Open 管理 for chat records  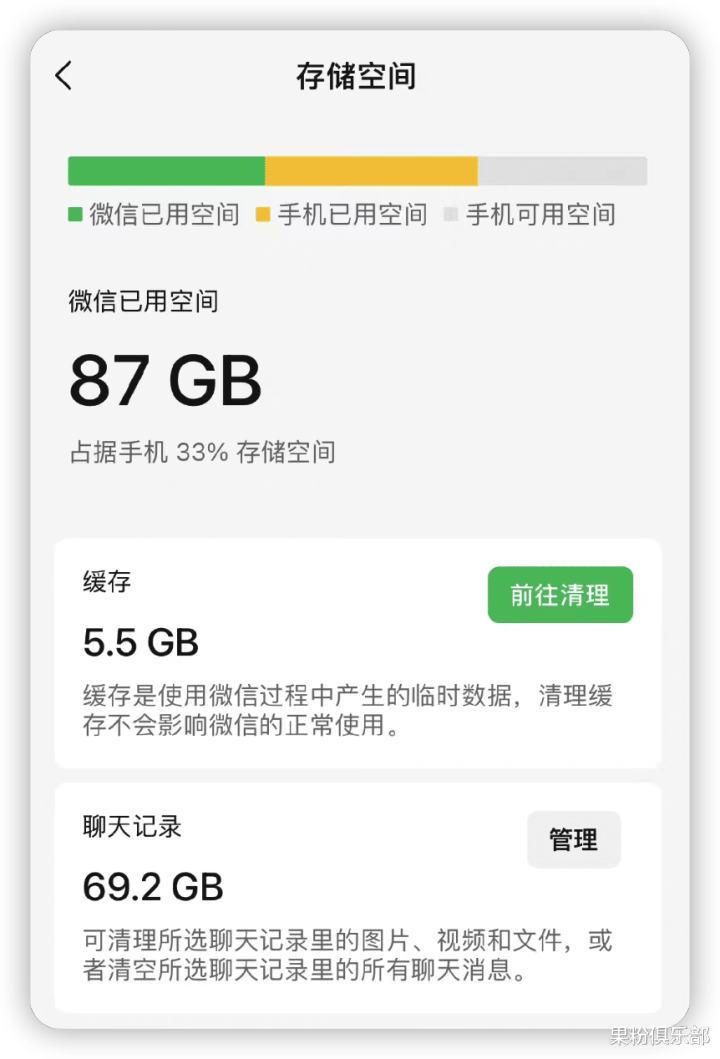573,840
